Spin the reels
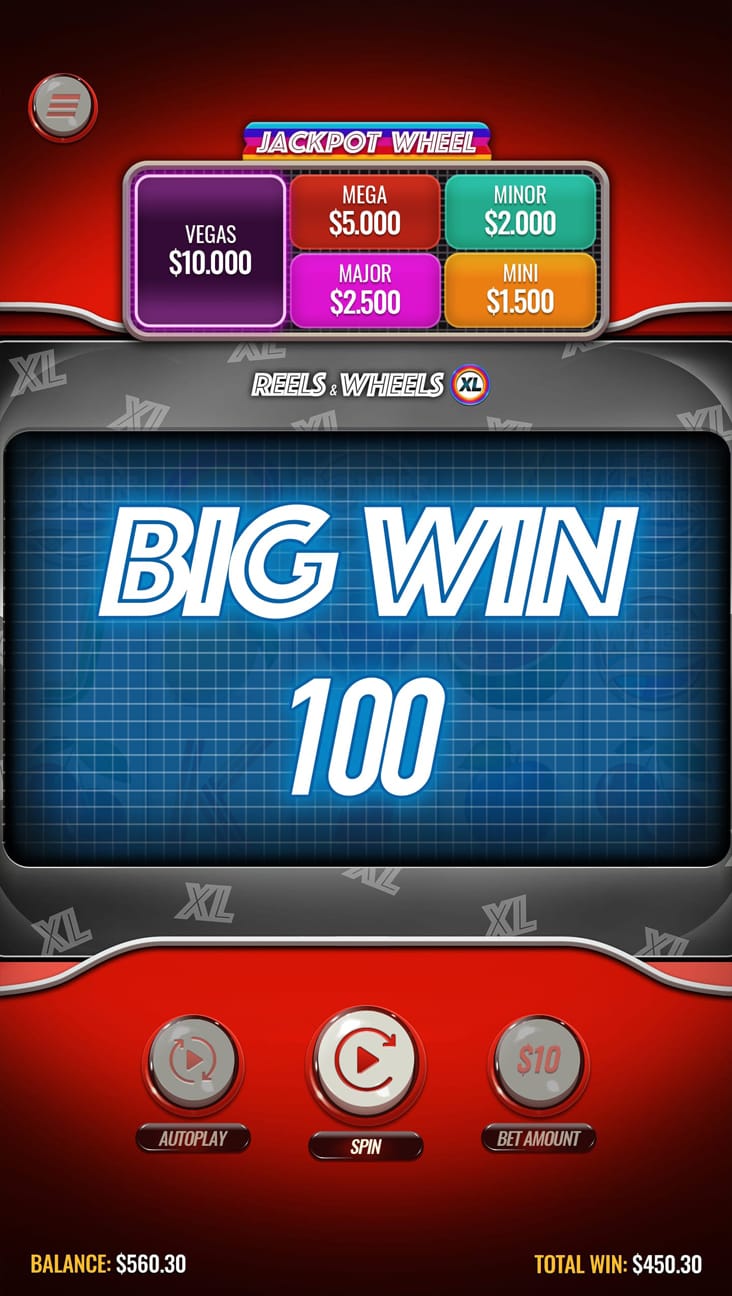The height and width of the screenshot is (1296, 732). click(x=365, y=1066)
